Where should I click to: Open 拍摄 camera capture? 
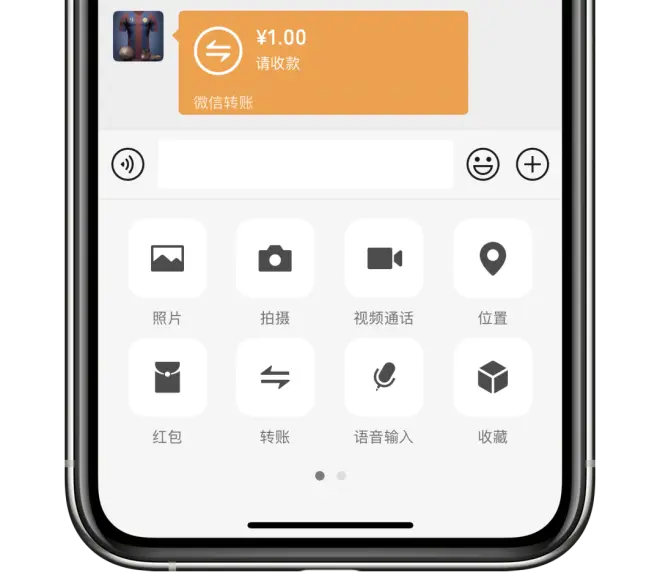(x=275, y=258)
